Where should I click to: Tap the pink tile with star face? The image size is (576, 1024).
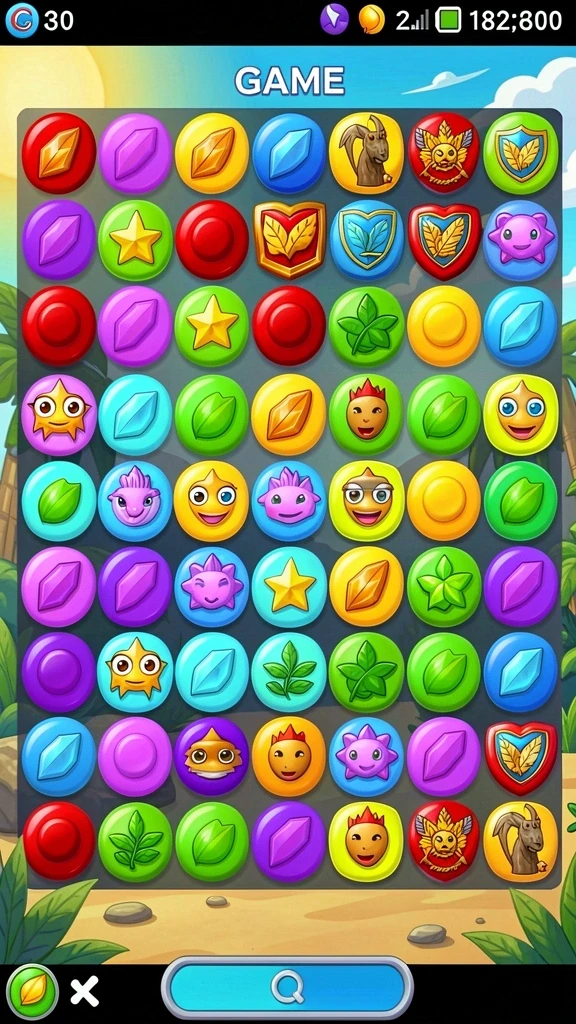pyautogui.click(x=59, y=414)
